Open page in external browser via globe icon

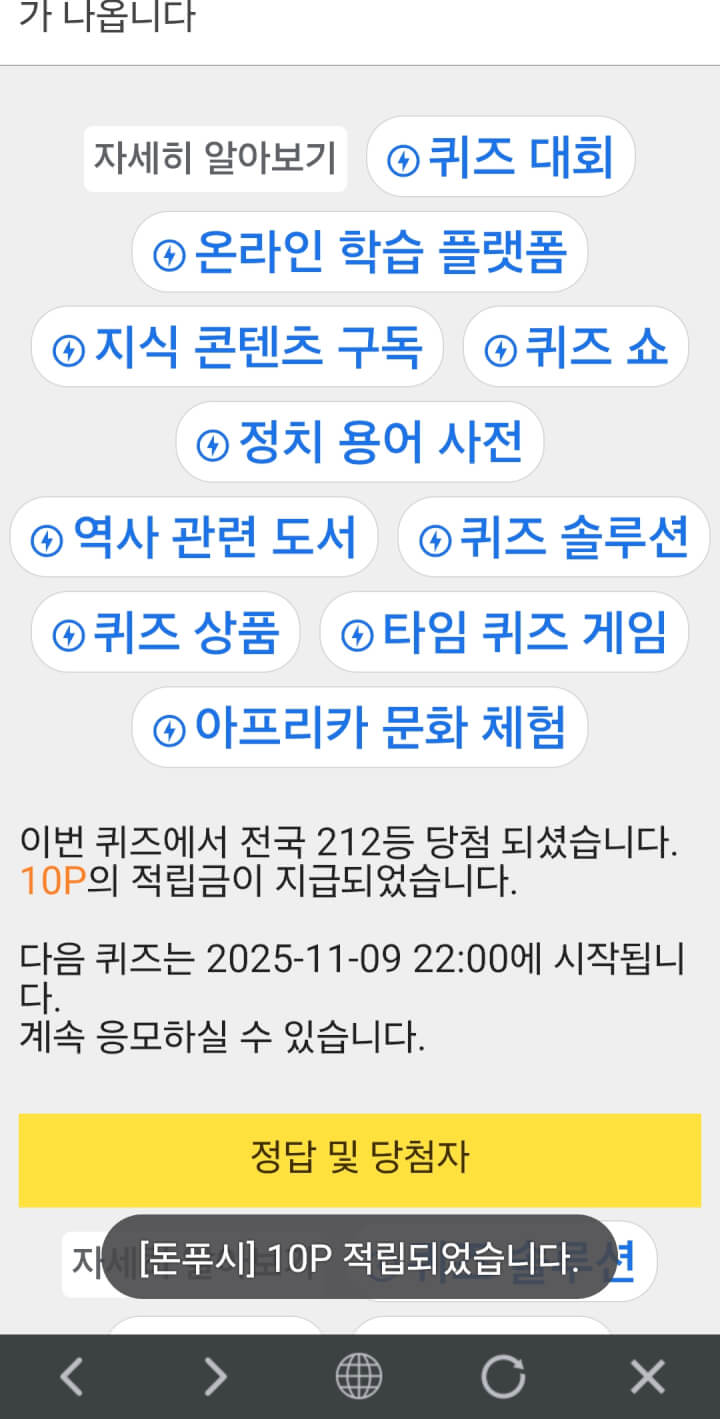[359, 1377]
